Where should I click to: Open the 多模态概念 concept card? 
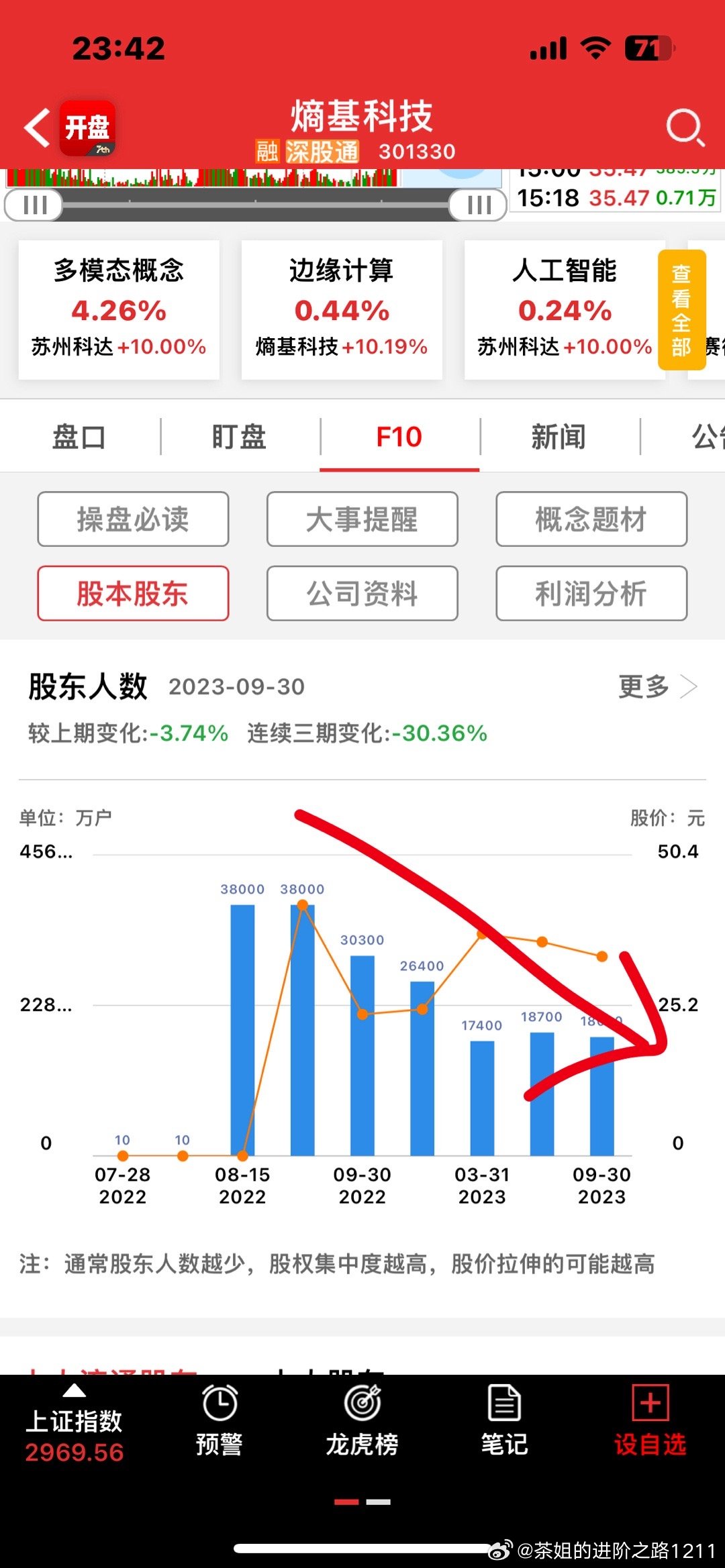coord(119,310)
